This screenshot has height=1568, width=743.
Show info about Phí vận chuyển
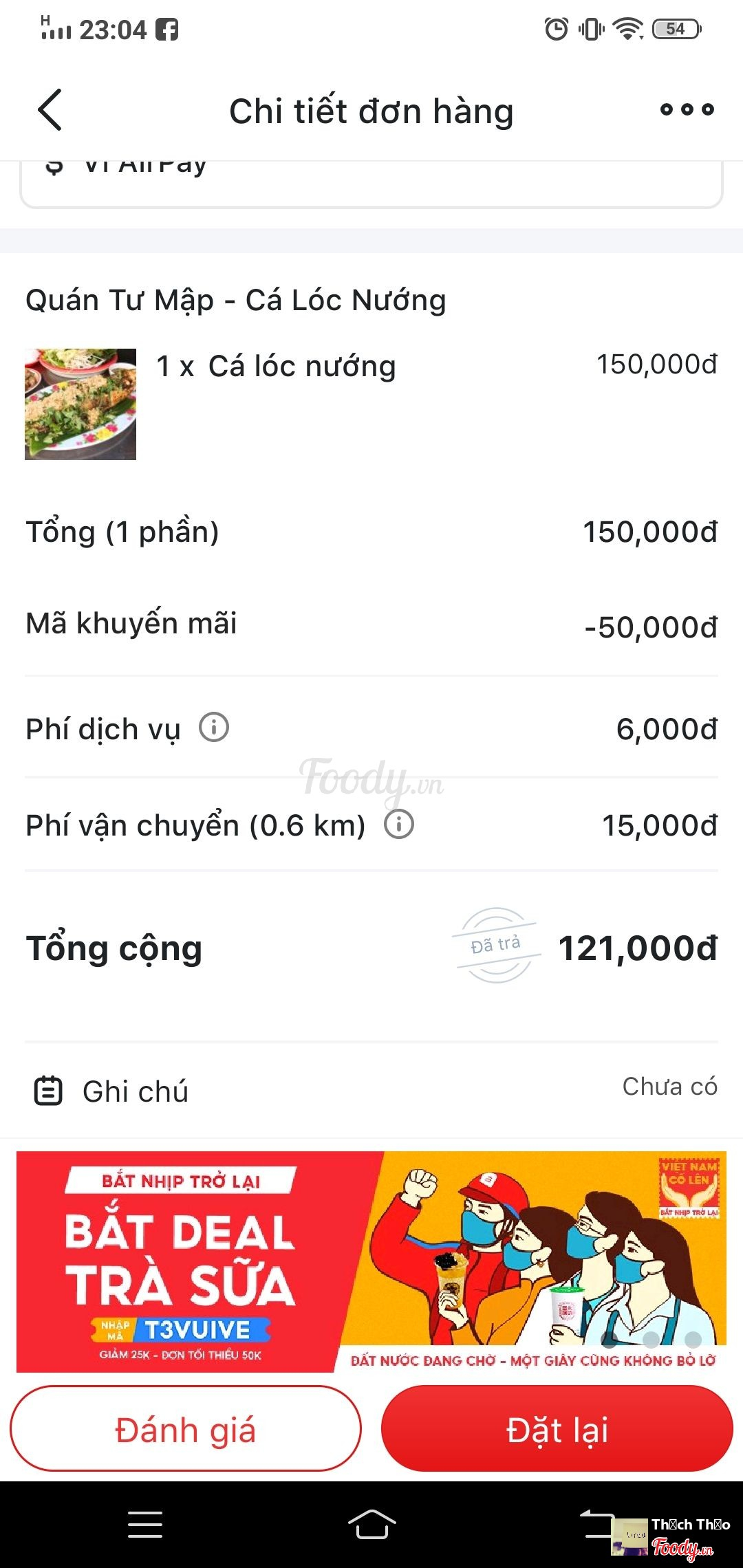coord(399,824)
